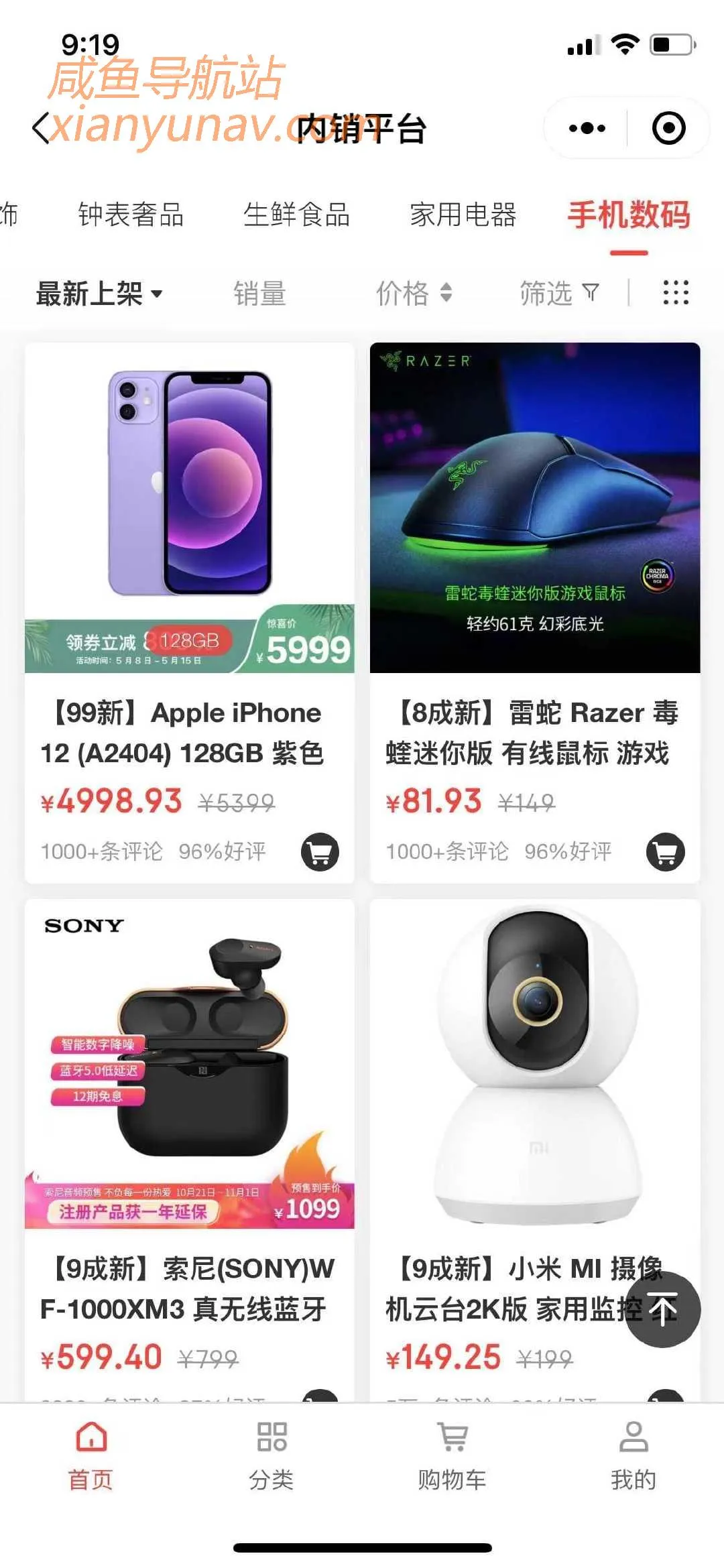Open the 购物车 bottom tab
The image size is (724, 1568).
pyautogui.click(x=452, y=1454)
